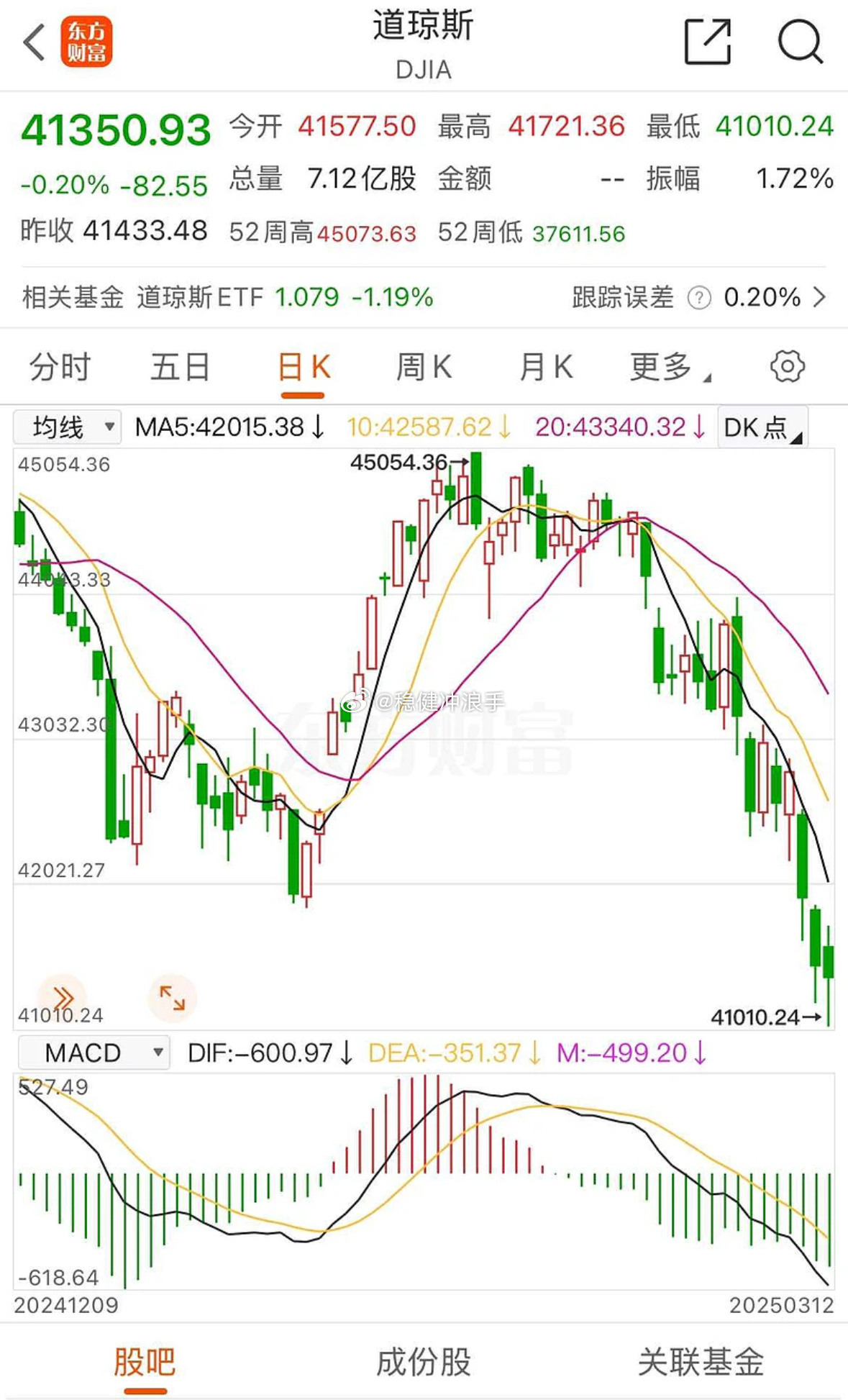Switch to the 周K weekly chart tab
The width and height of the screenshot is (848, 1400).
click(423, 367)
